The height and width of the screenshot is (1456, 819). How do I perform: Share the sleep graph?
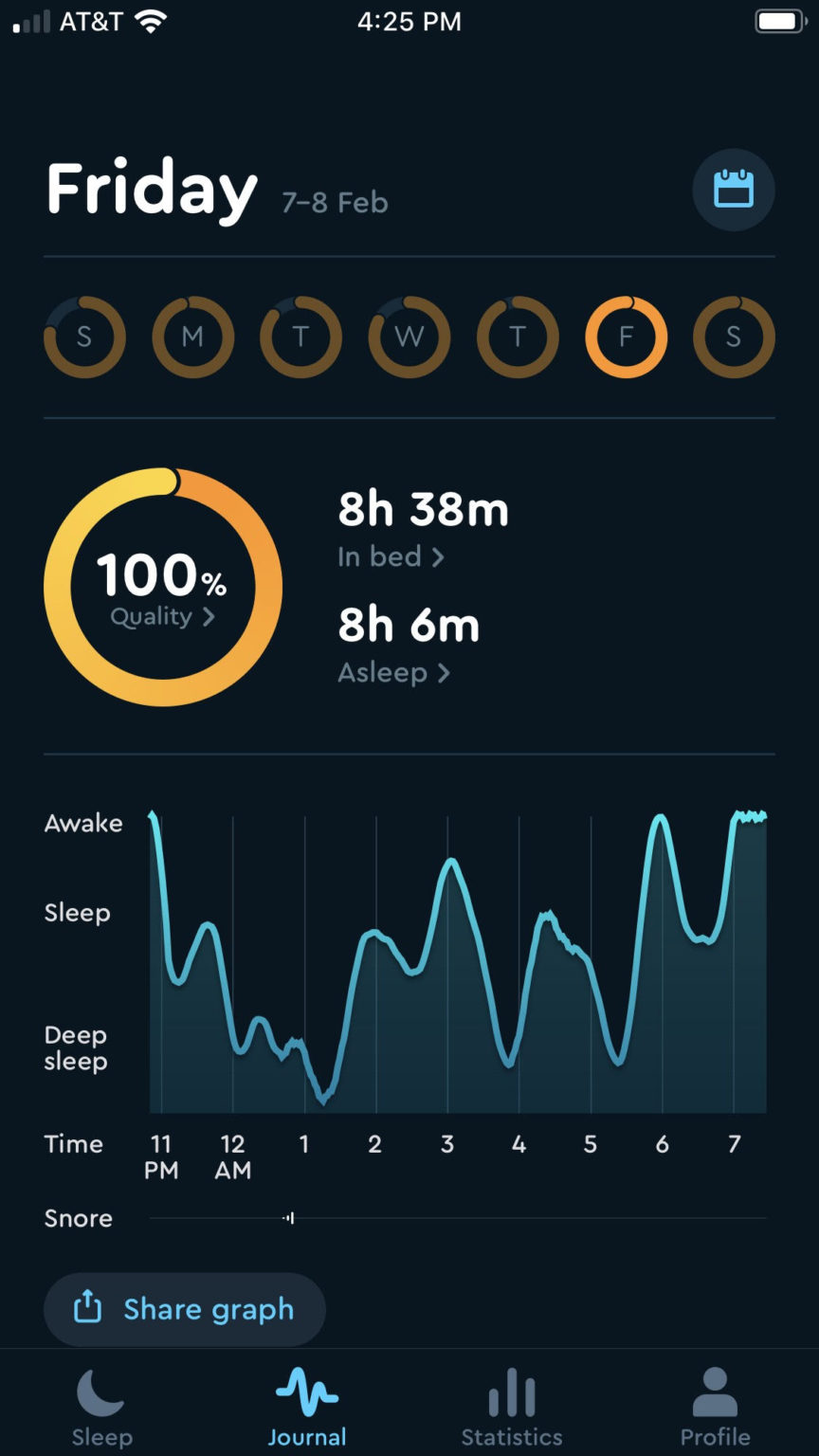[185, 1309]
